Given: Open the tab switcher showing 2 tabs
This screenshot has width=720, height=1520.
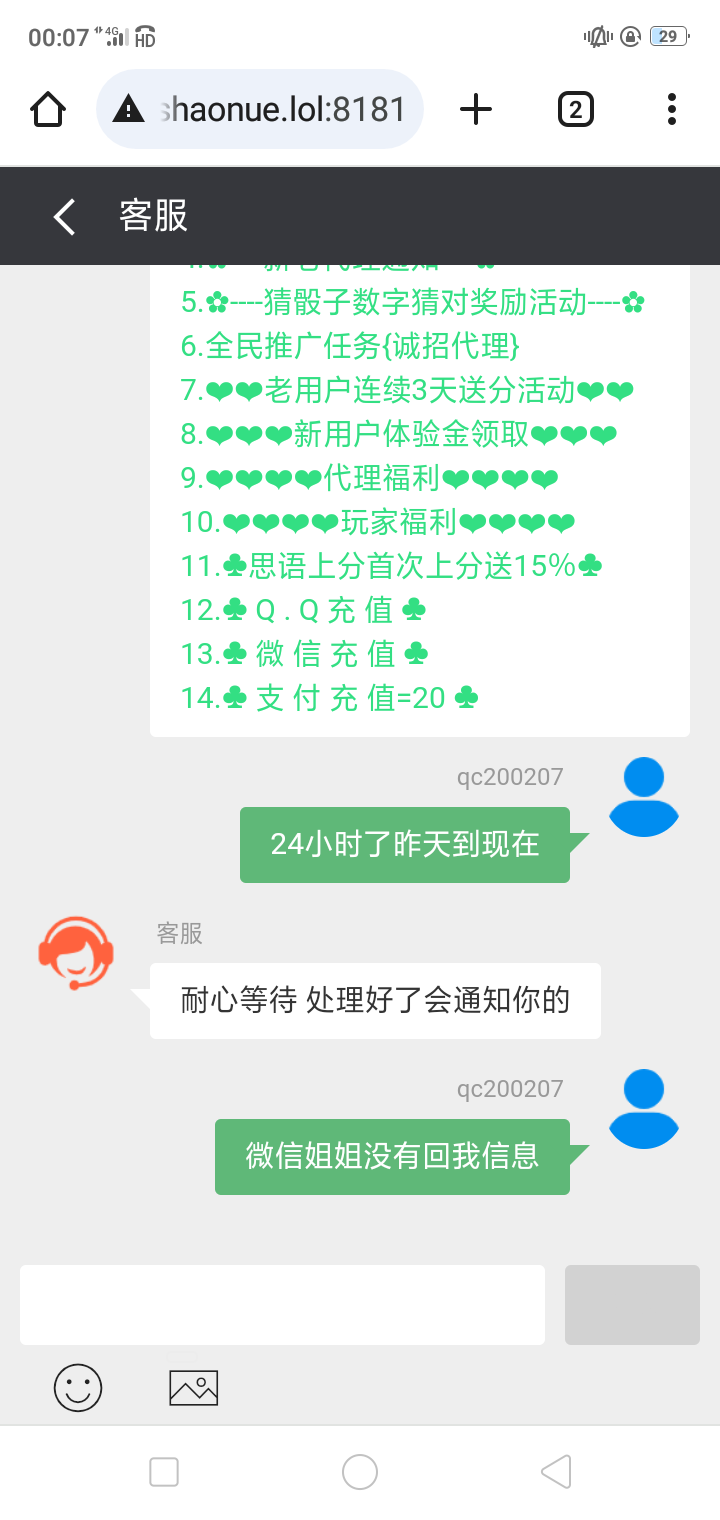Looking at the screenshot, I should [575, 109].
